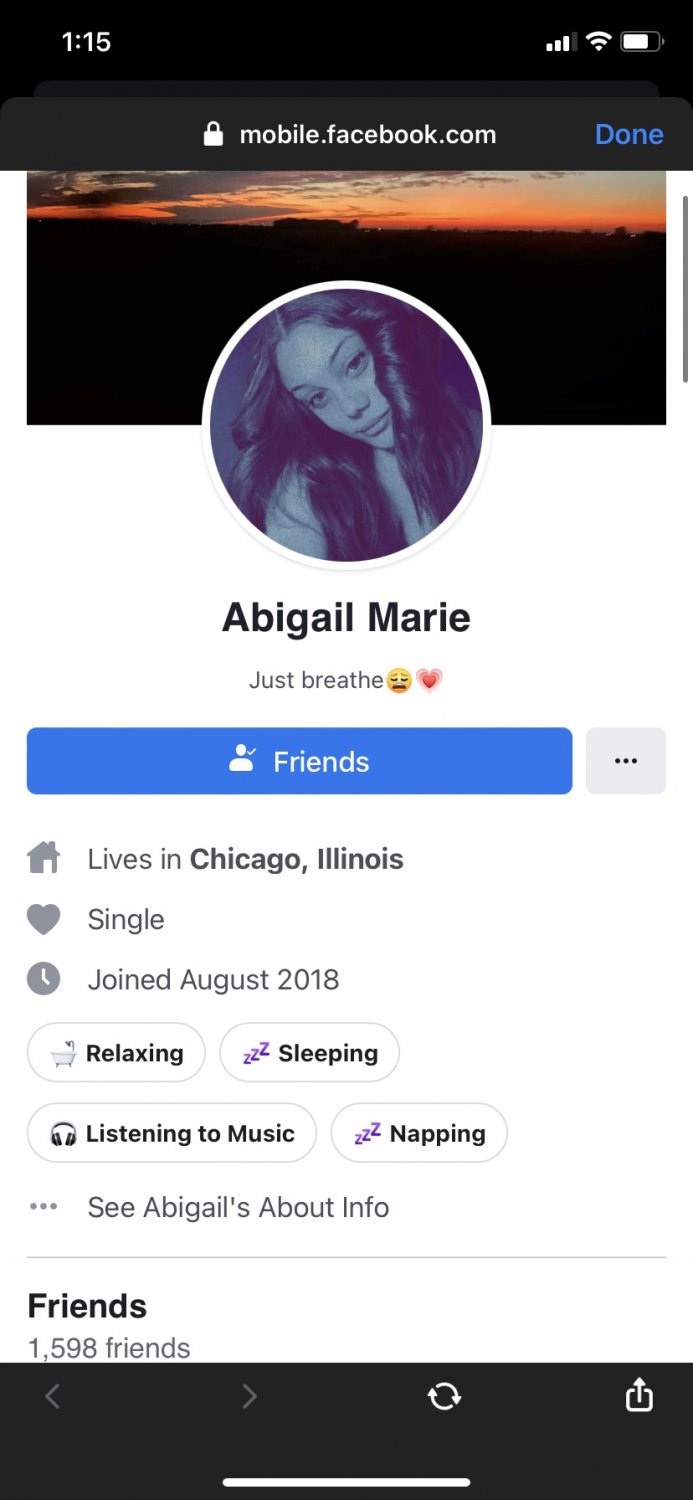Image resolution: width=693 pixels, height=1500 pixels.
Task: Select the Sleeping hobby chip
Action: pos(310,1053)
